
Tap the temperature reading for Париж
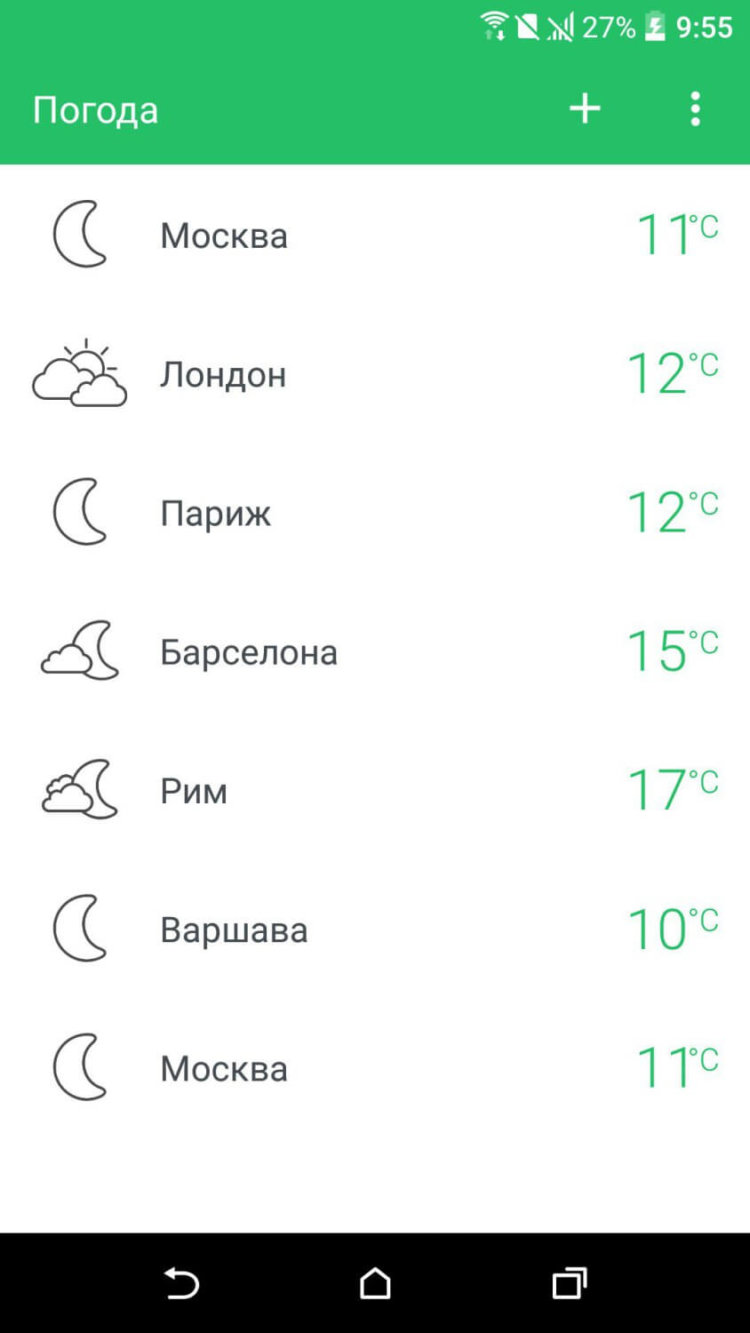click(670, 513)
